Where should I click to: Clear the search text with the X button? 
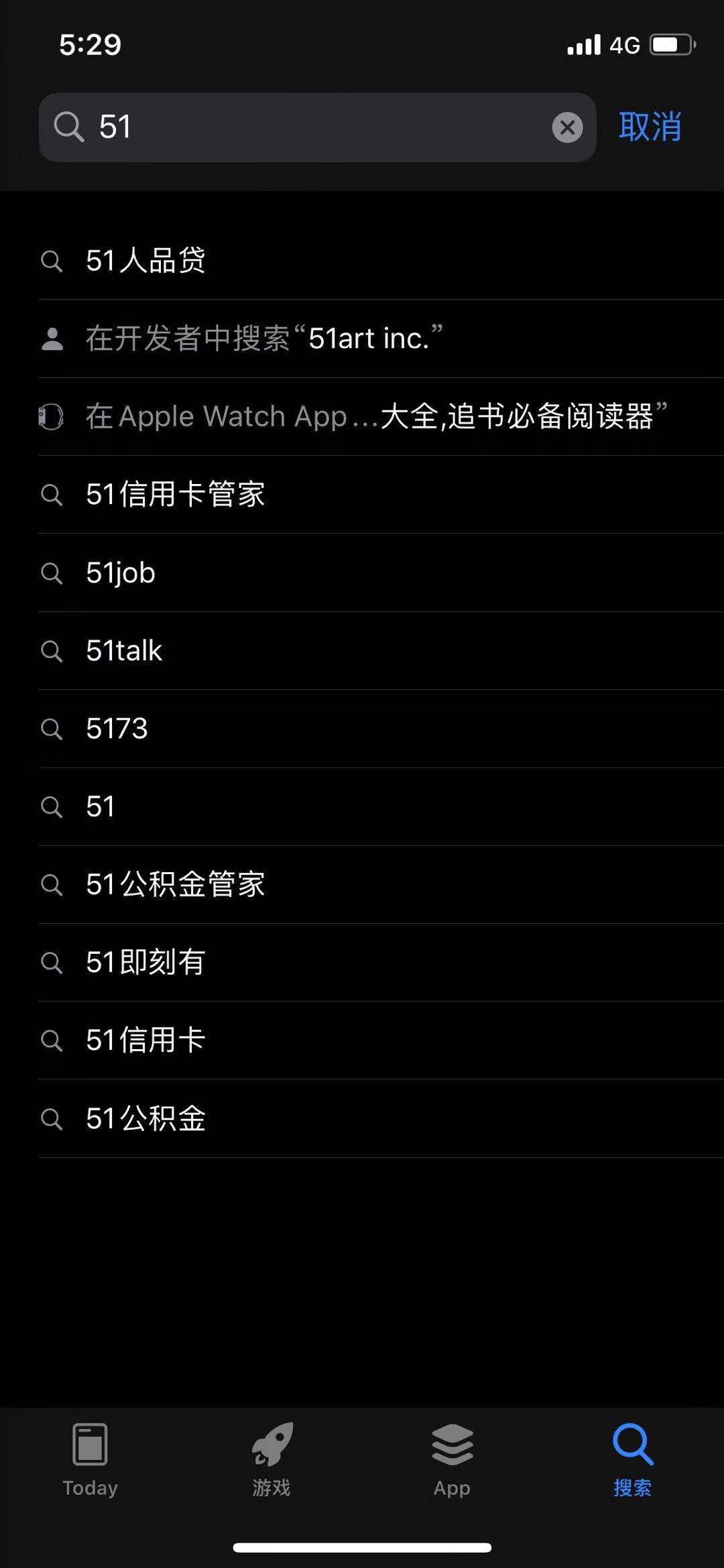[x=567, y=127]
